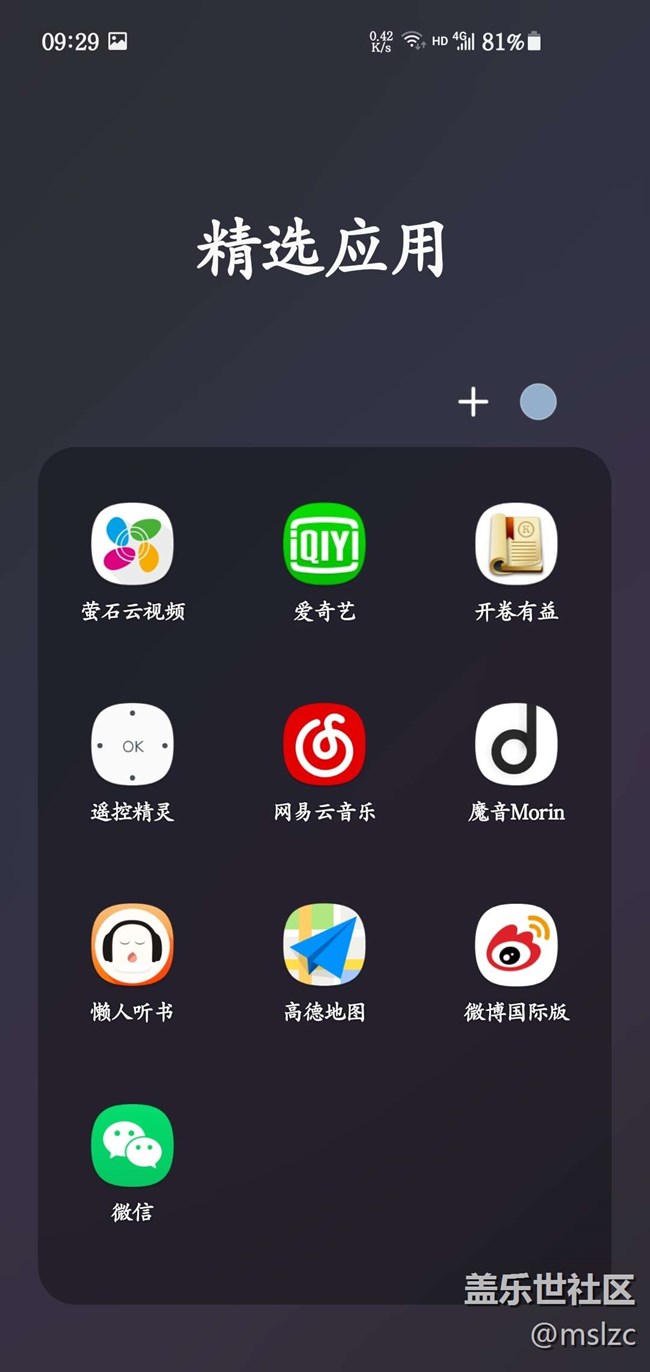The image size is (650, 1372).
Task: Change the folder color using the circle
Action: point(538,402)
